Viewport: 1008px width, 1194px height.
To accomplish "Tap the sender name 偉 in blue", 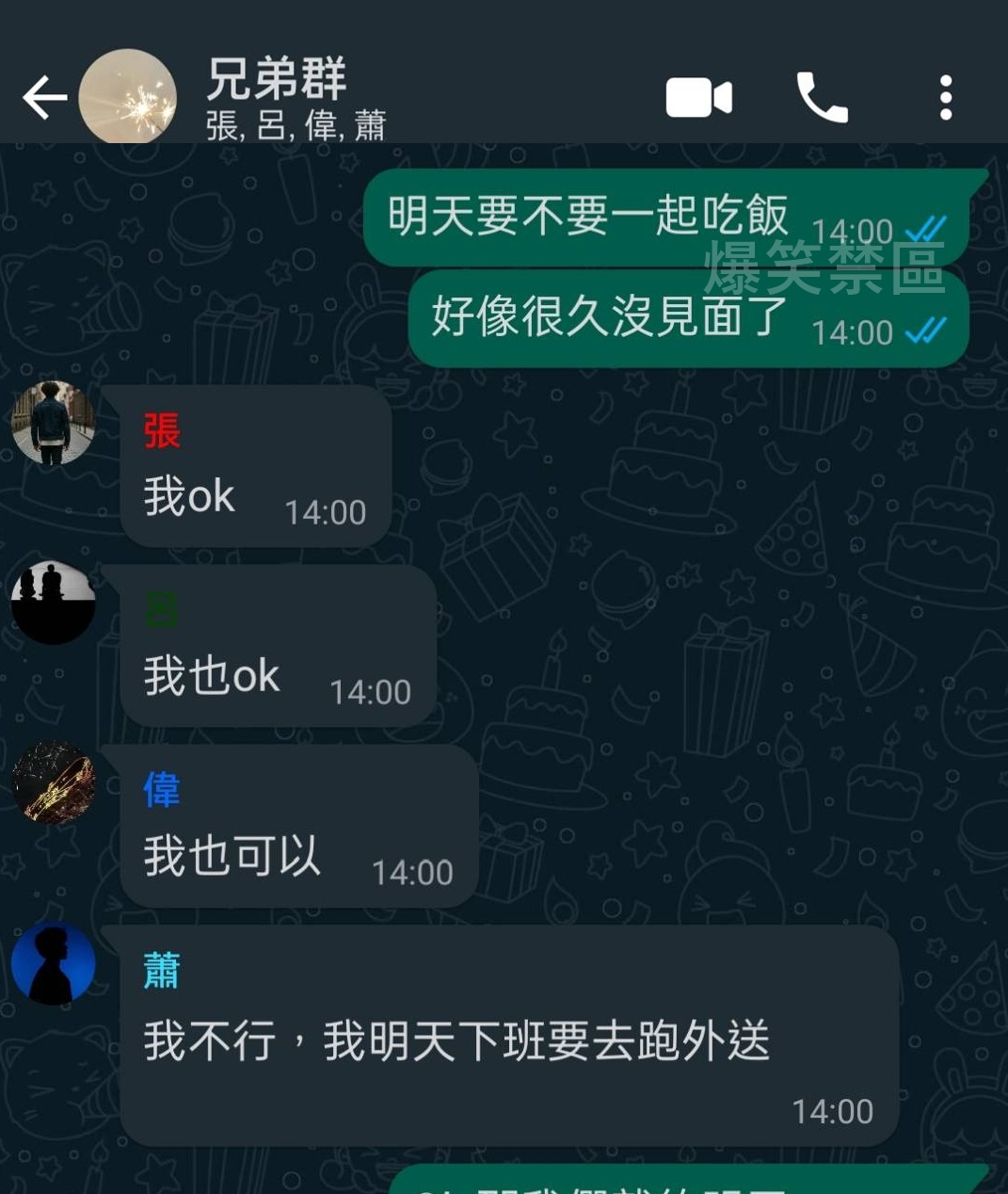I will click(162, 790).
